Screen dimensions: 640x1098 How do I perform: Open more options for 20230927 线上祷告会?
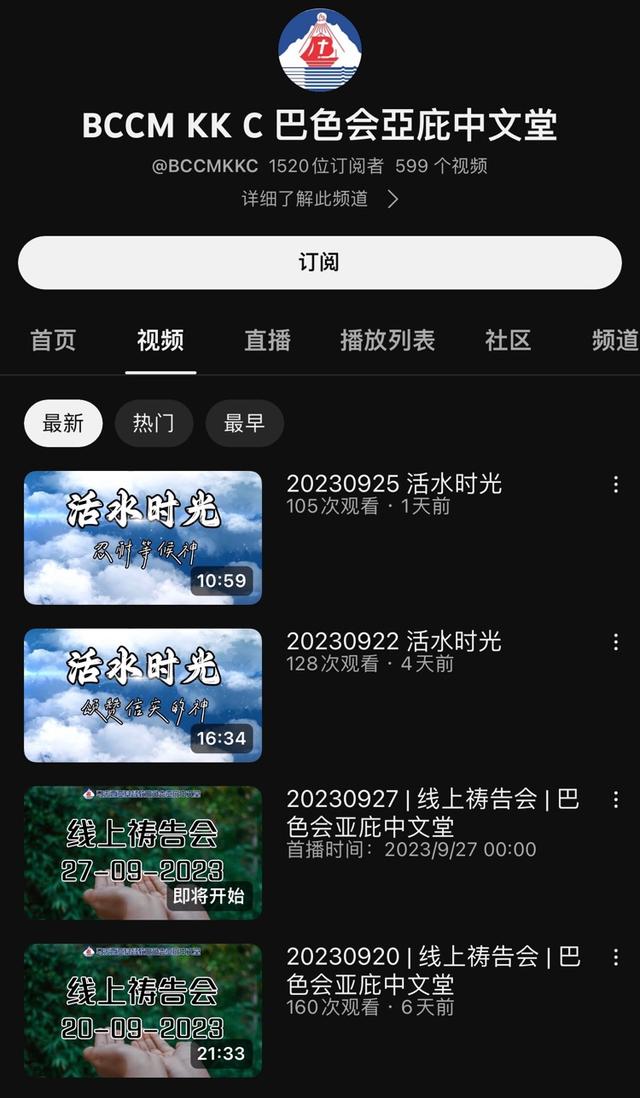(616, 800)
